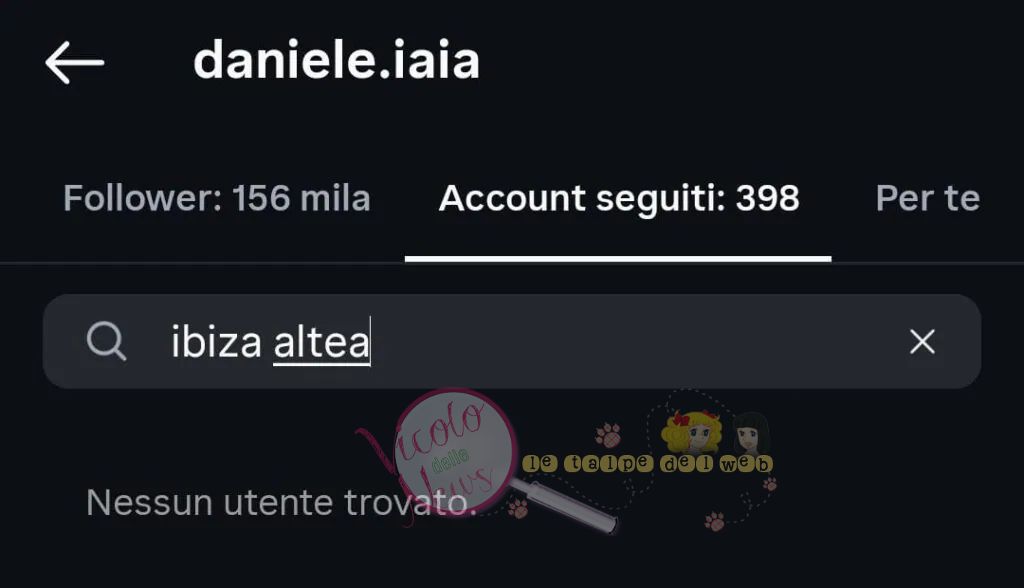Clear the search text with the X
Viewport: 1024px width, 588px height.
[921, 342]
